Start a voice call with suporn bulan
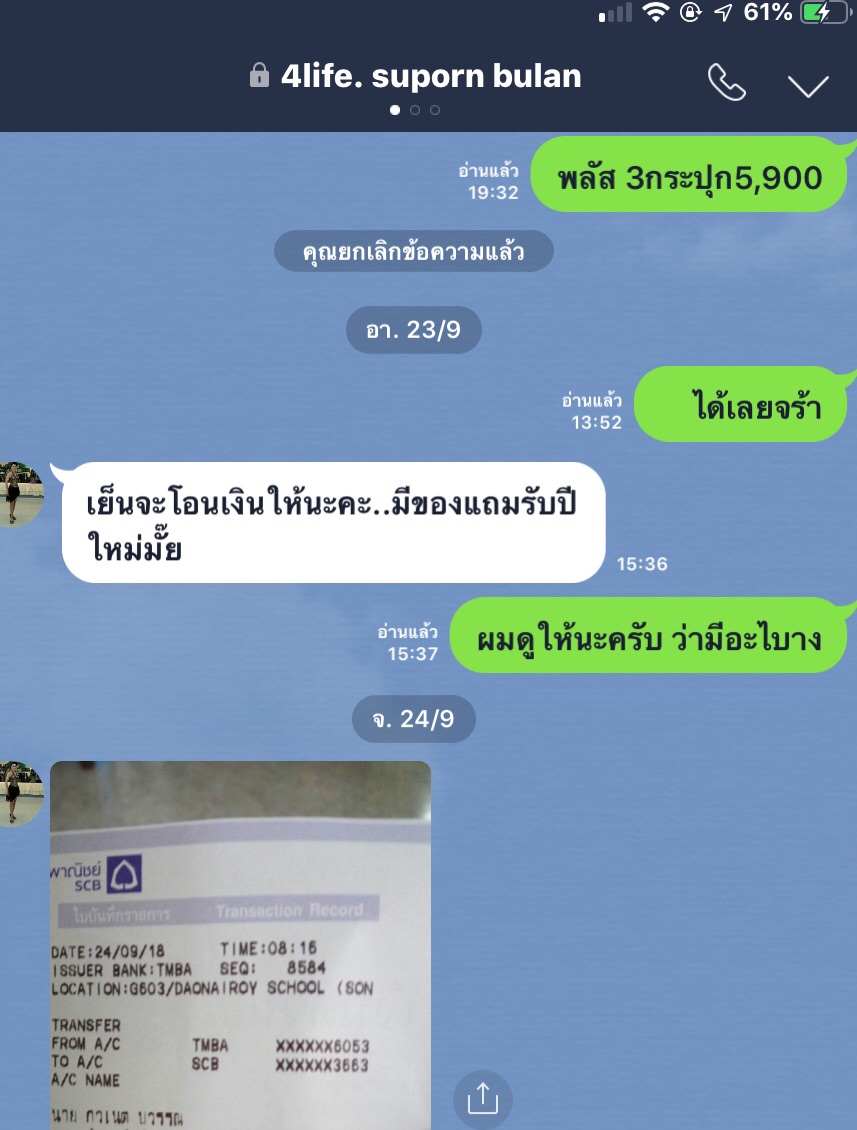Viewport: 857px width, 1130px height. coord(726,84)
